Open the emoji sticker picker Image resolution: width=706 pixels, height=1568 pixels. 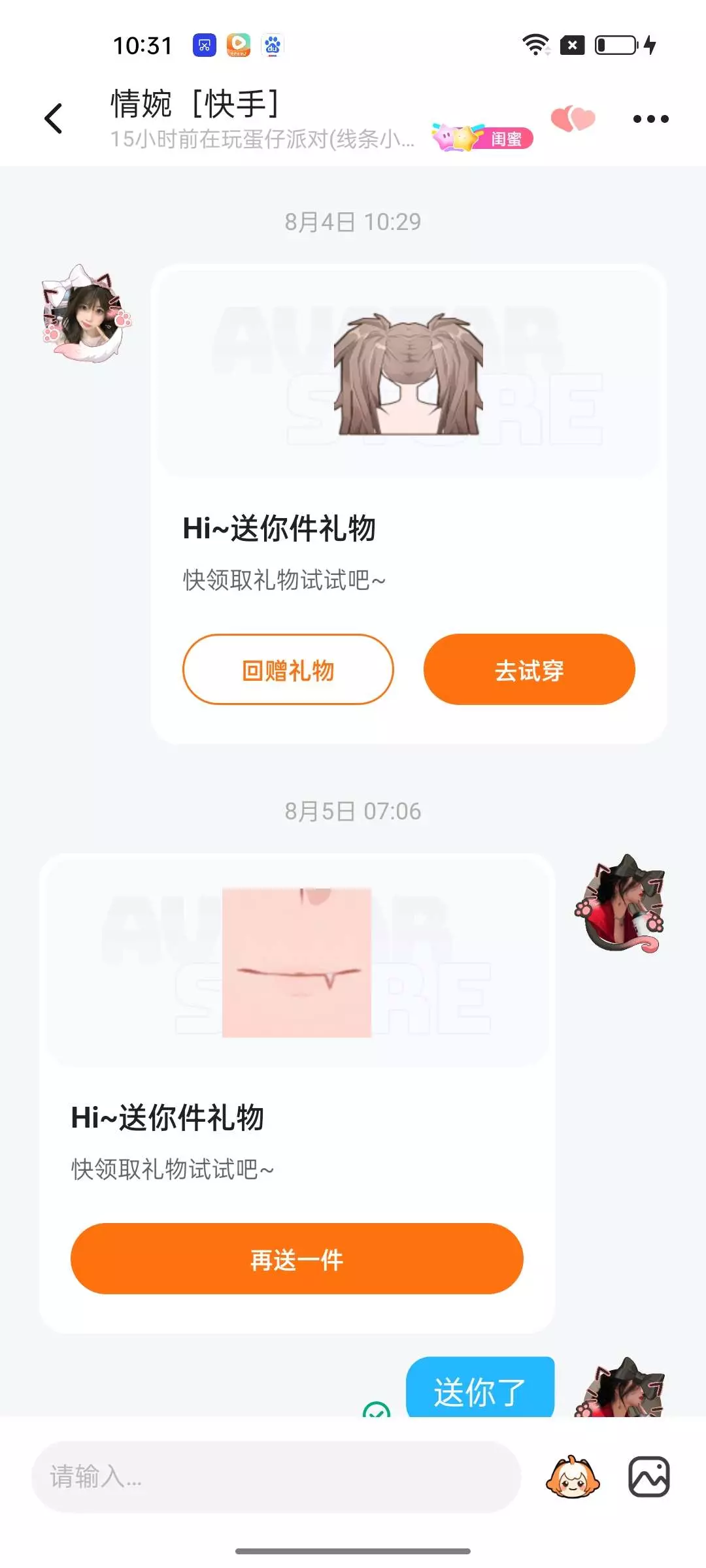click(x=573, y=1477)
